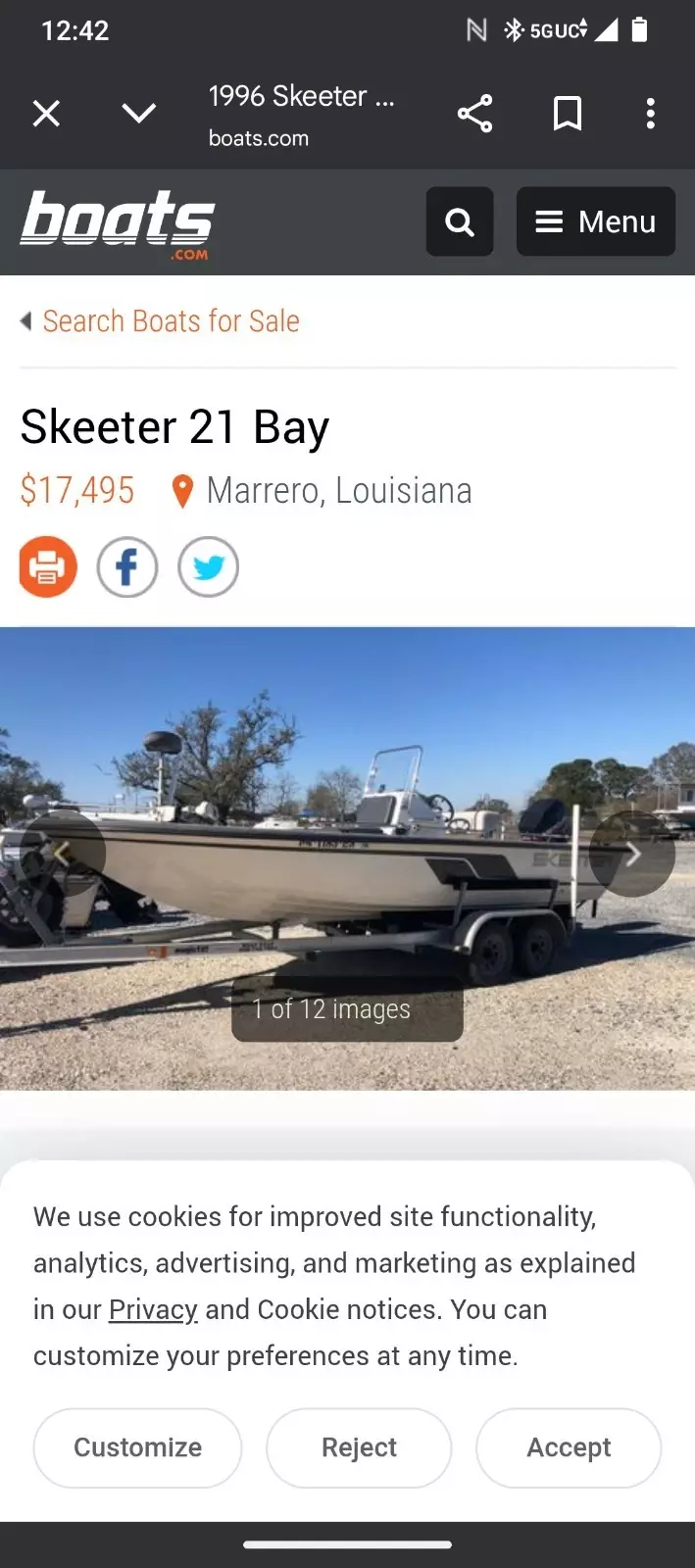Screen dimensions: 695x1568
Task: Open the browser overflow menu
Action: point(650,114)
